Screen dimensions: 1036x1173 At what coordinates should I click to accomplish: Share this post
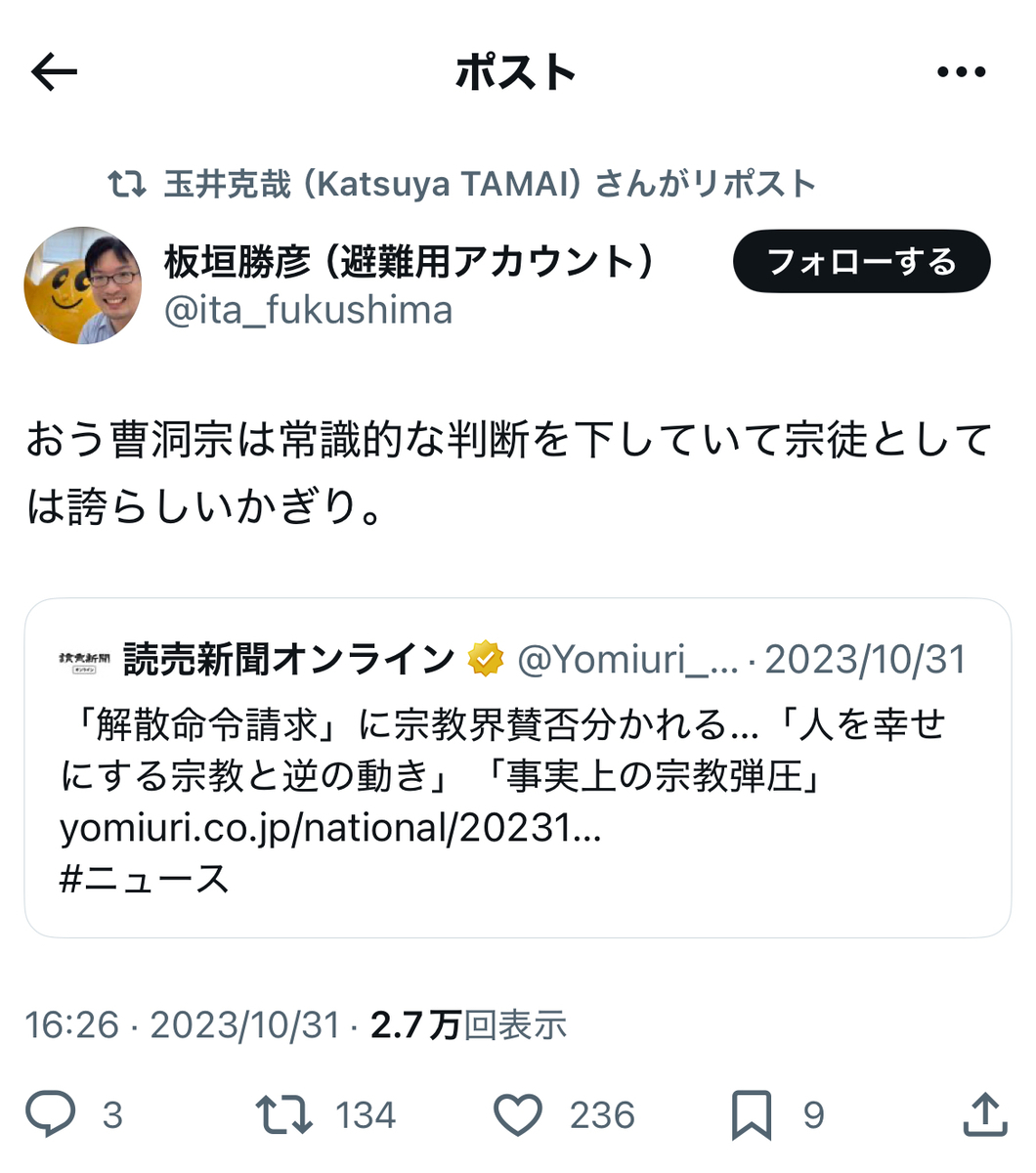pos(984,1114)
